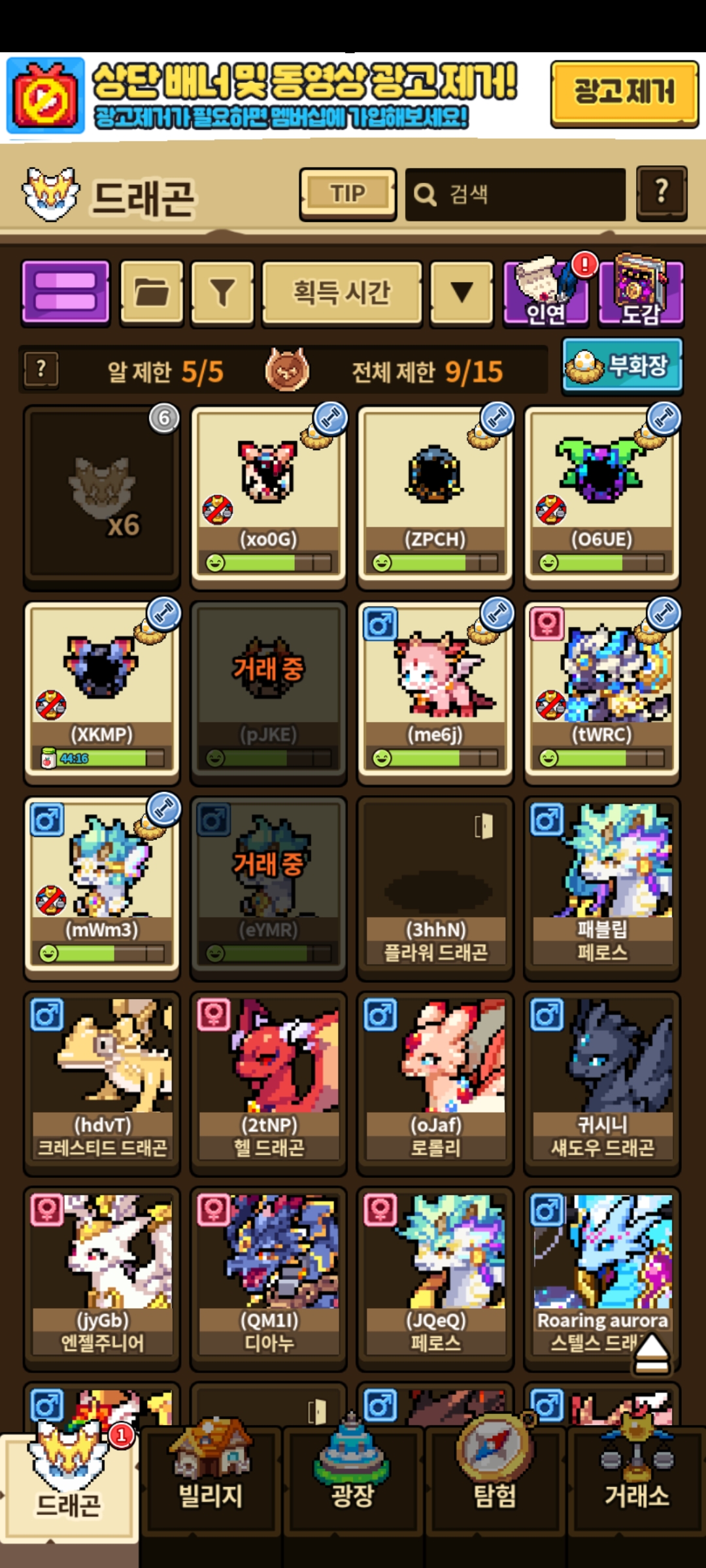Viewport: 706px width, 1568px height.
Task: Open the folder icon button
Action: [x=152, y=292]
